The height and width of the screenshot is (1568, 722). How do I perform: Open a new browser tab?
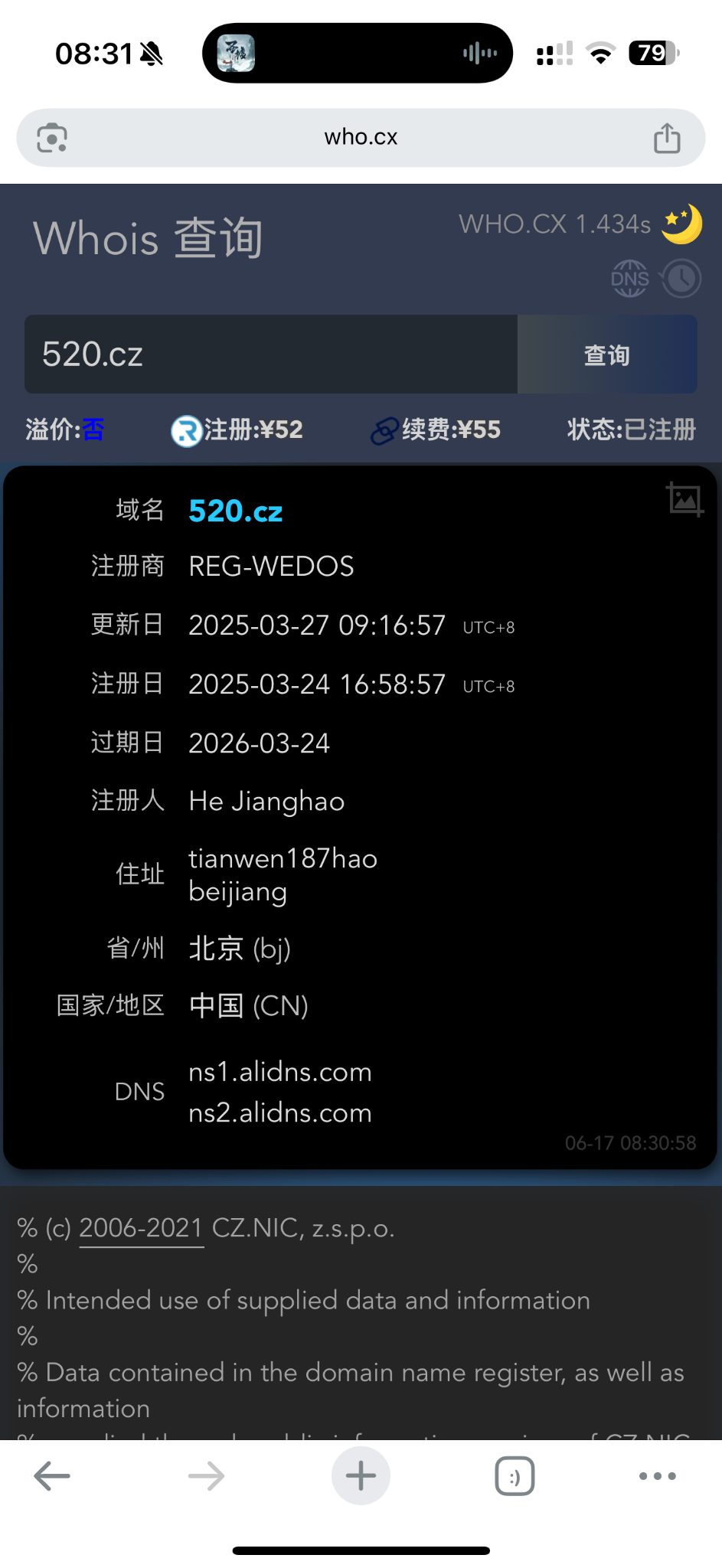tap(361, 1475)
